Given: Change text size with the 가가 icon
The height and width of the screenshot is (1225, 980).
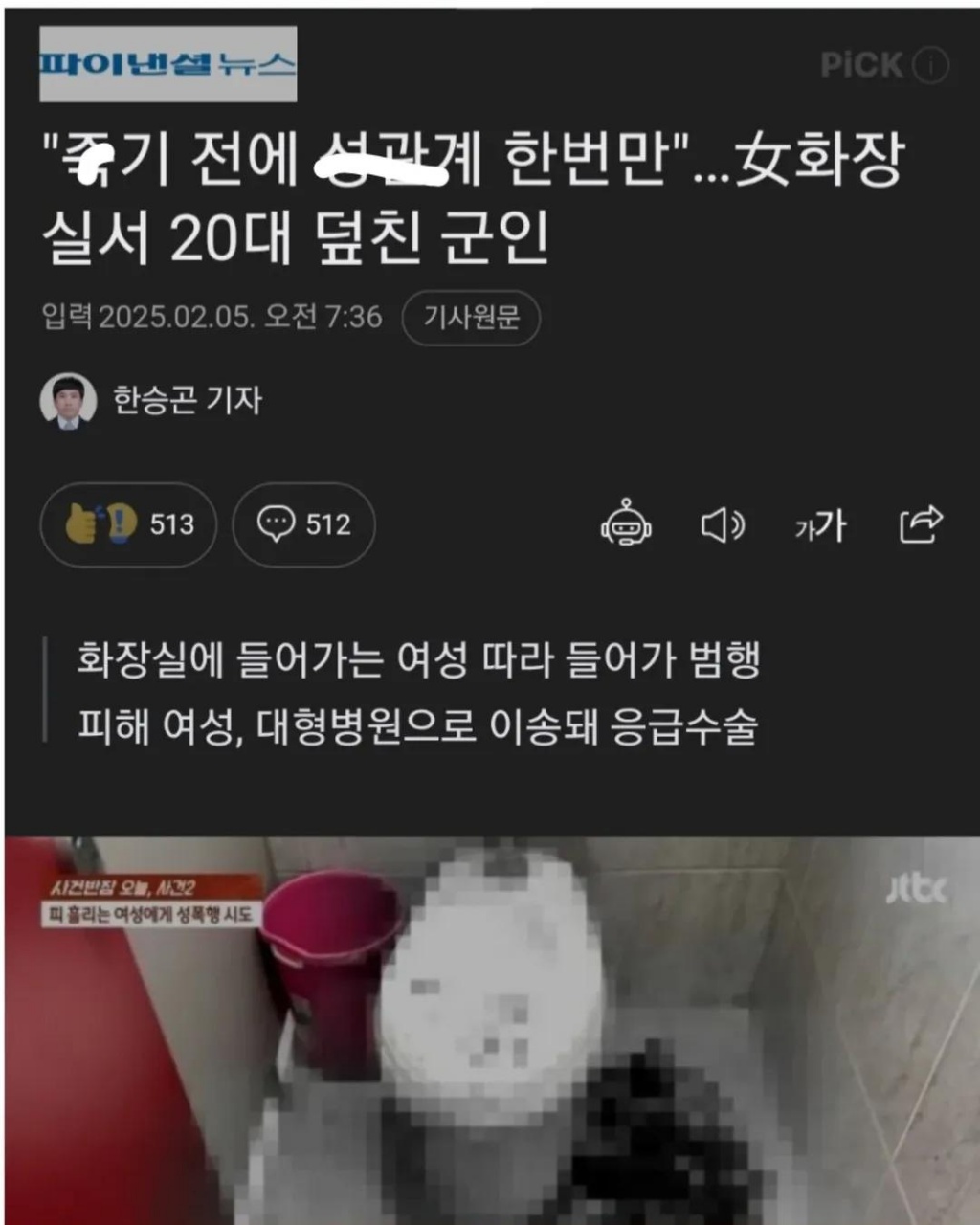Looking at the screenshot, I should 820,524.
